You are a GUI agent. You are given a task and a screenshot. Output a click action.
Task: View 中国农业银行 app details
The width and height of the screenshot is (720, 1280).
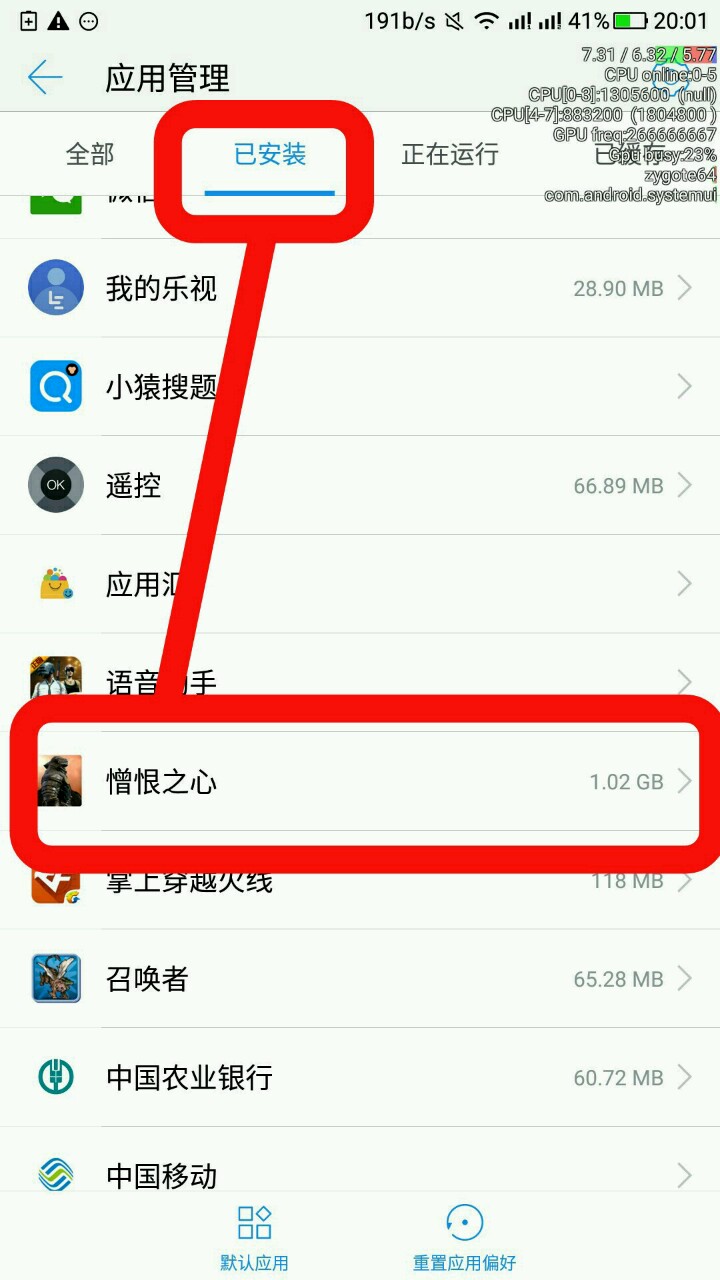(360, 1077)
